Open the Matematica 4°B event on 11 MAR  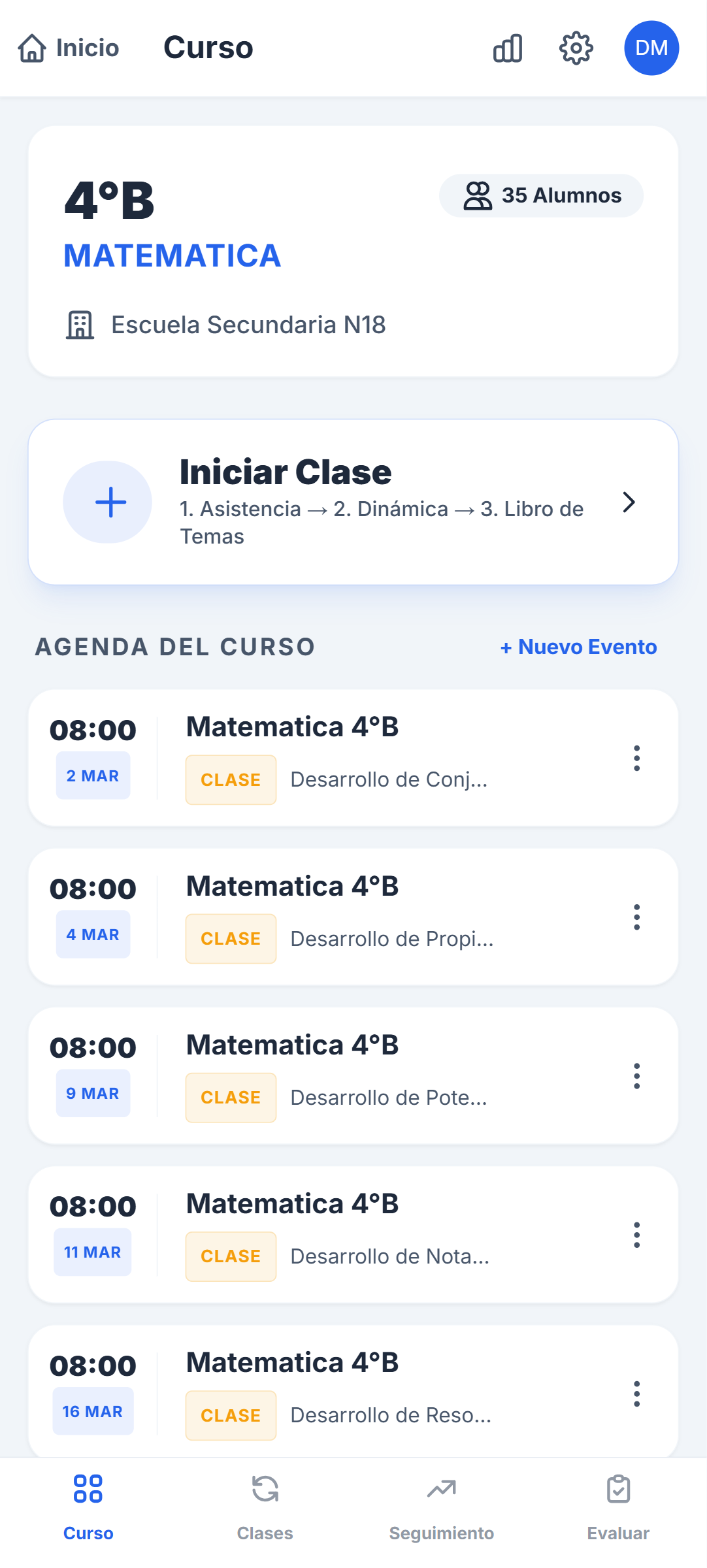(292, 1203)
